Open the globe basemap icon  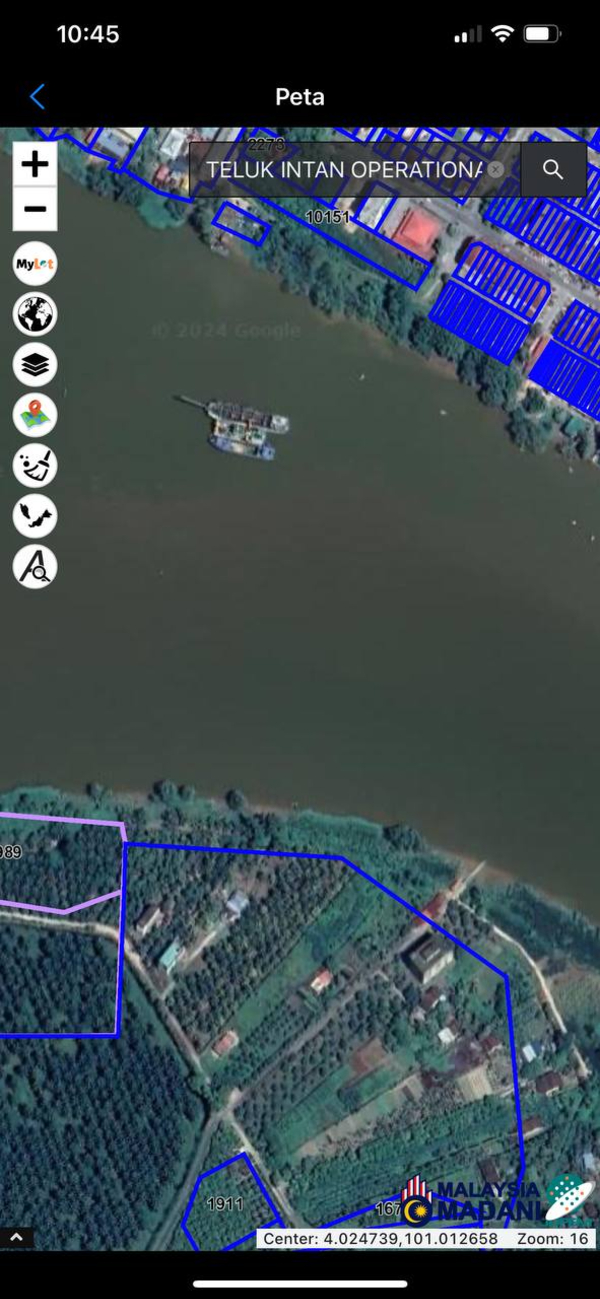click(x=35, y=314)
